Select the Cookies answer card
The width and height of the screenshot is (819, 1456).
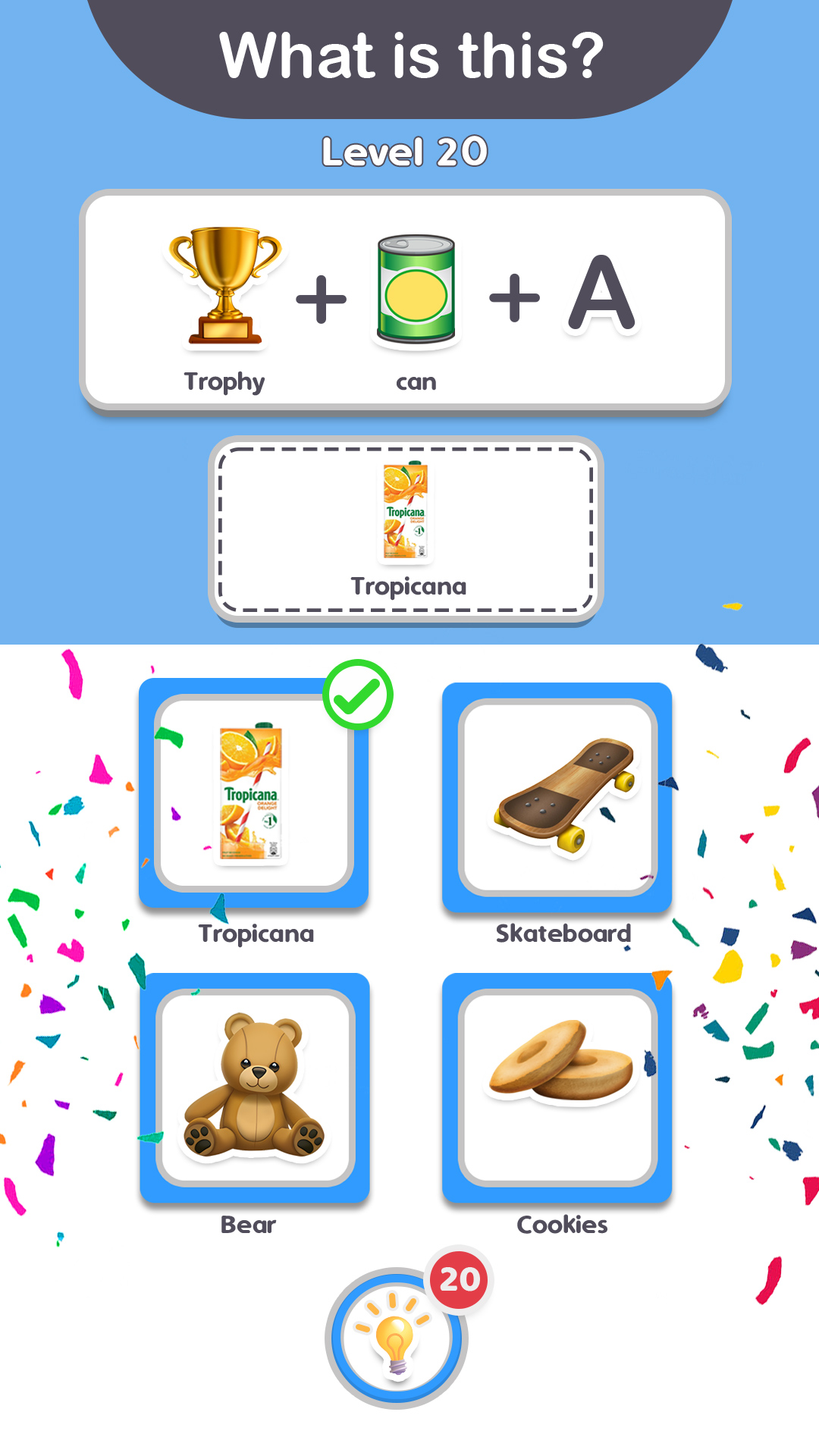point(557,1088)
